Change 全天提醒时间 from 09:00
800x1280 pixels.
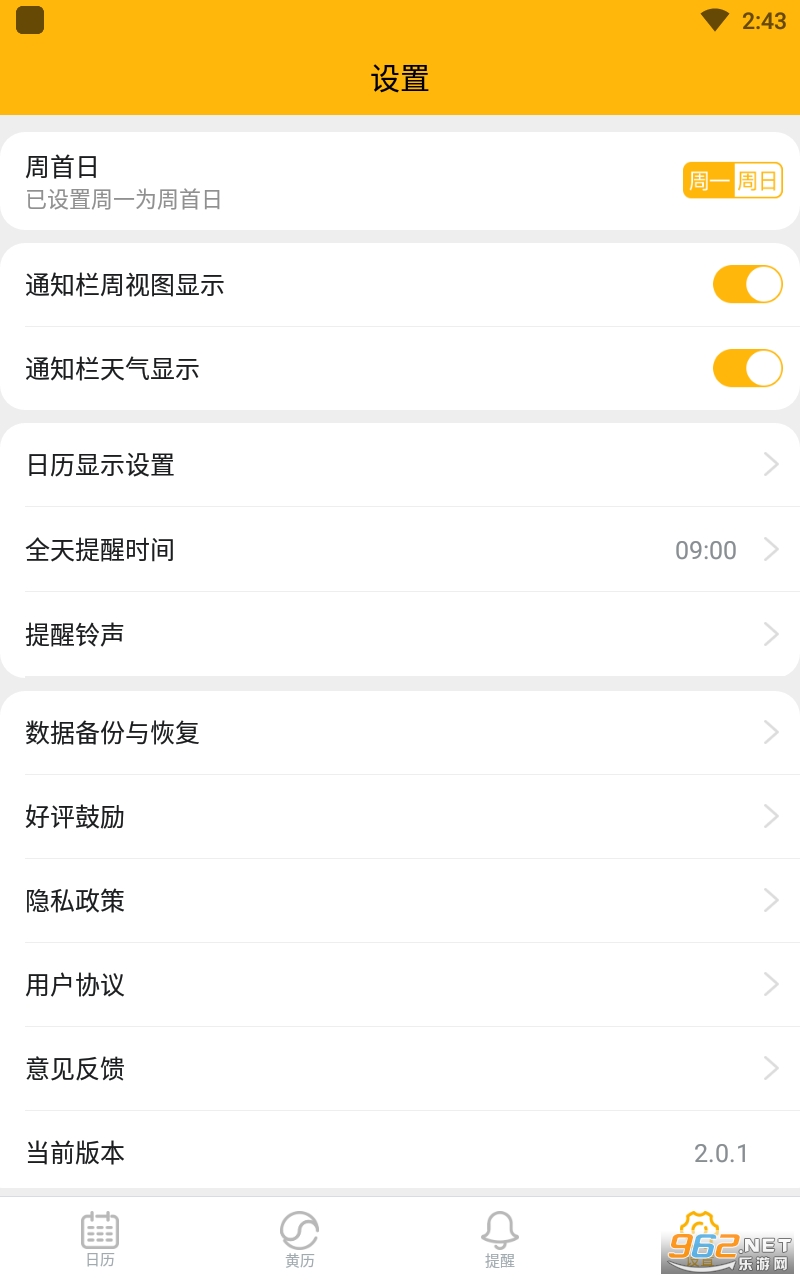click(x=400, y=550)
